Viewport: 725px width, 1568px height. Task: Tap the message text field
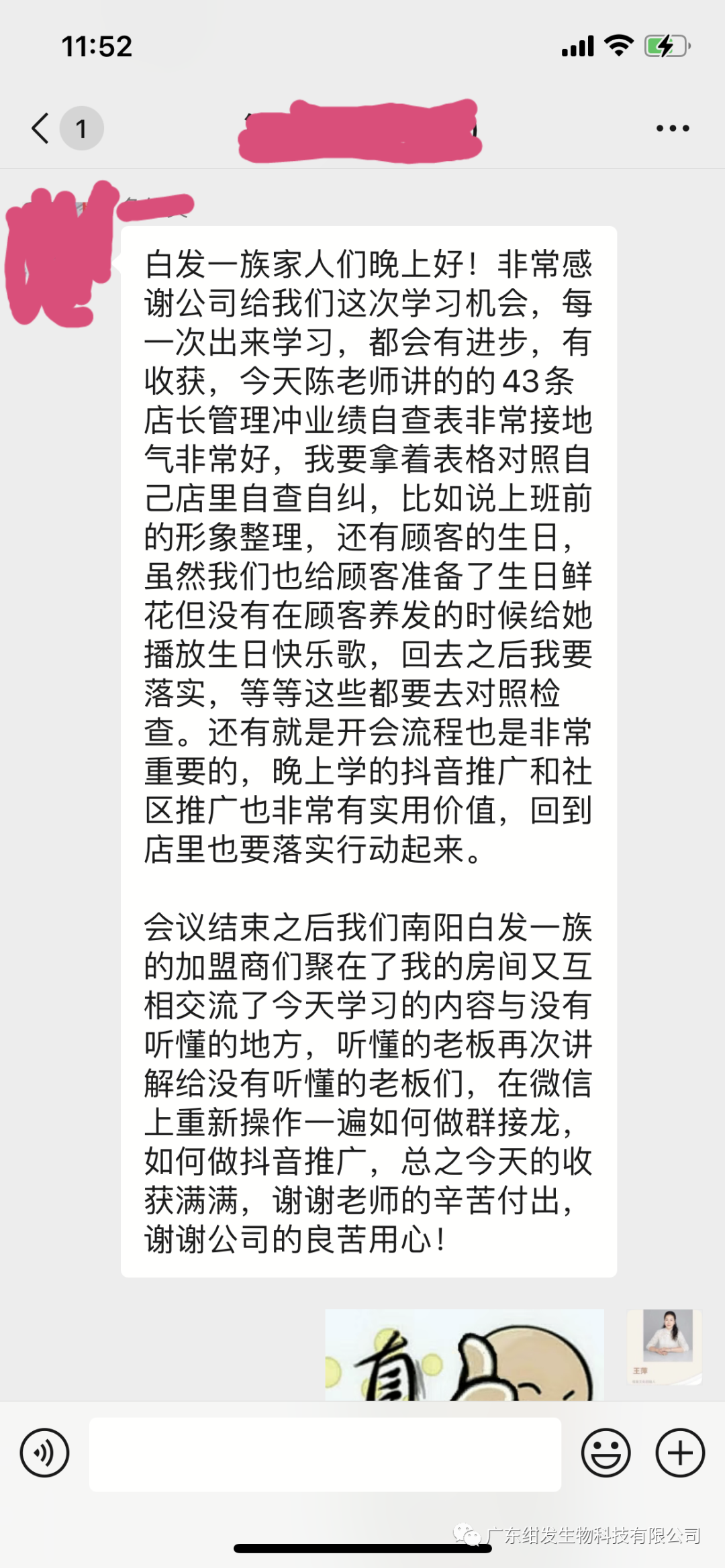pyautogui.click(x=325, y=1454)
